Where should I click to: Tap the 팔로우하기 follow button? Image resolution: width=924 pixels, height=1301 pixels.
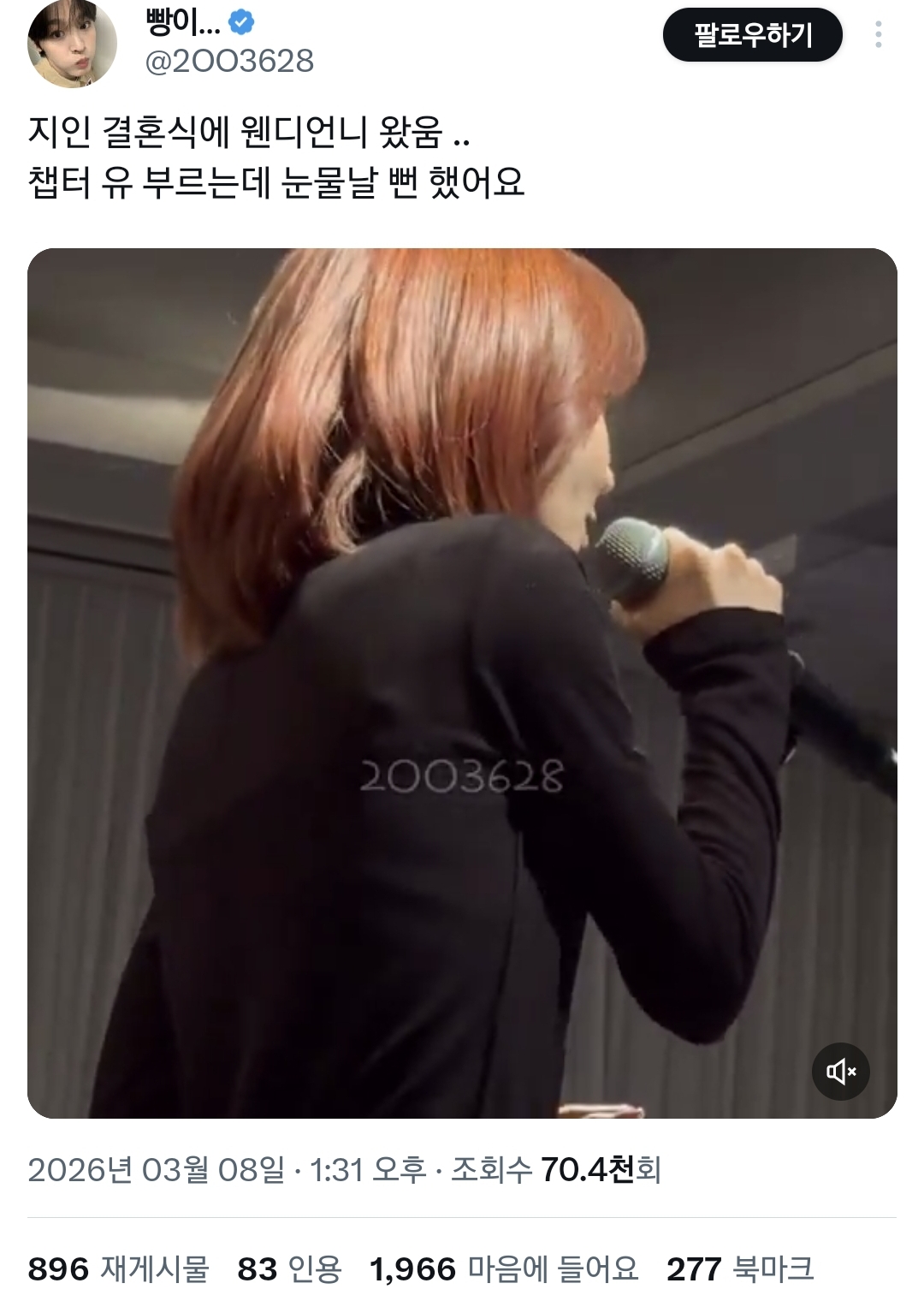pos(752,35)
